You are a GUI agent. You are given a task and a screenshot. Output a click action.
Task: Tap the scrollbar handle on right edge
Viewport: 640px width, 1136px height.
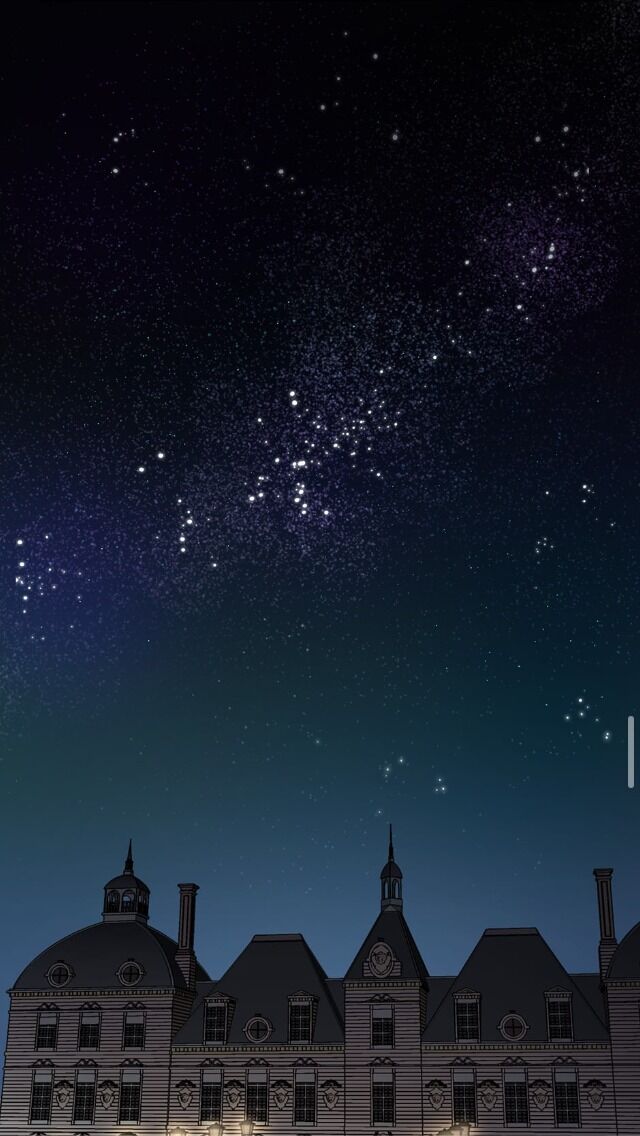click(x=631, y=751)
